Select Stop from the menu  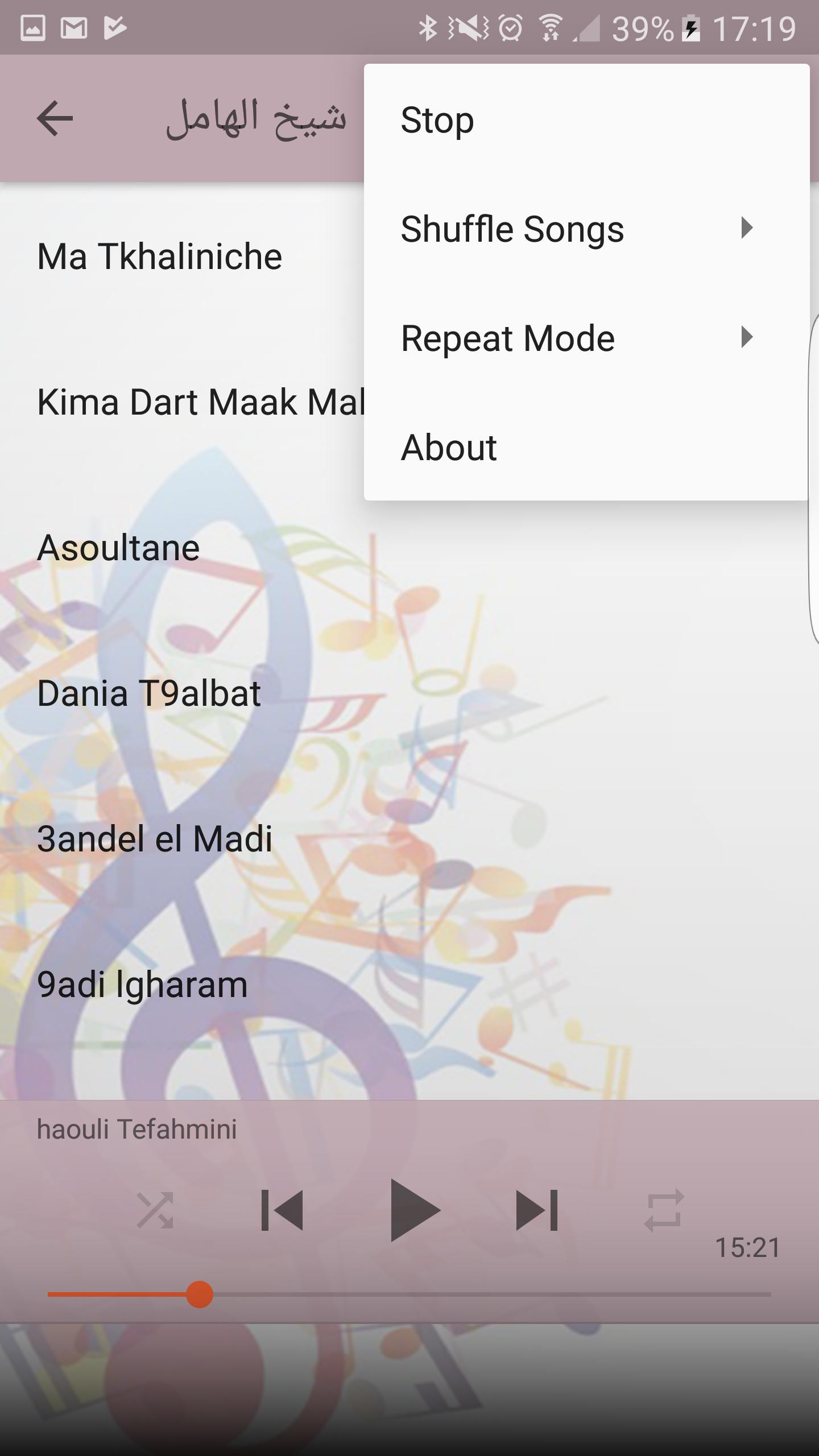586,120
